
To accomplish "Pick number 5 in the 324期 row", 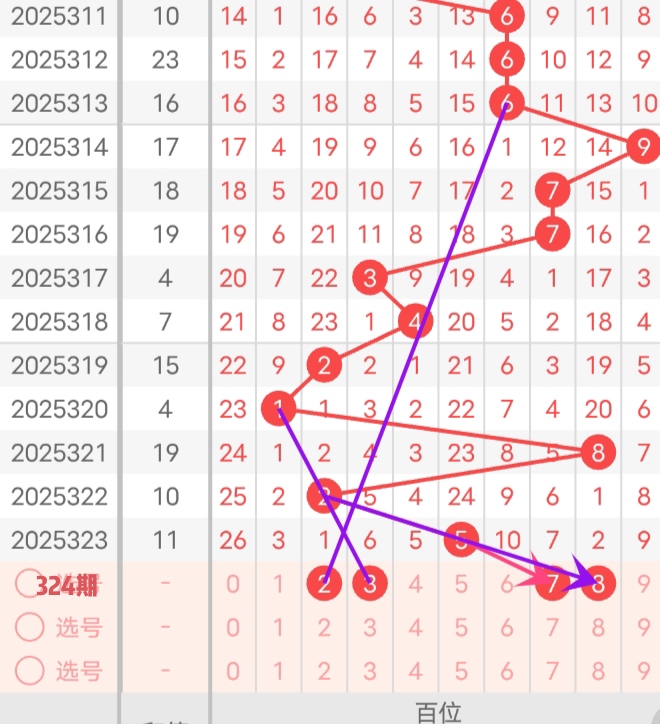I will 461,583.
